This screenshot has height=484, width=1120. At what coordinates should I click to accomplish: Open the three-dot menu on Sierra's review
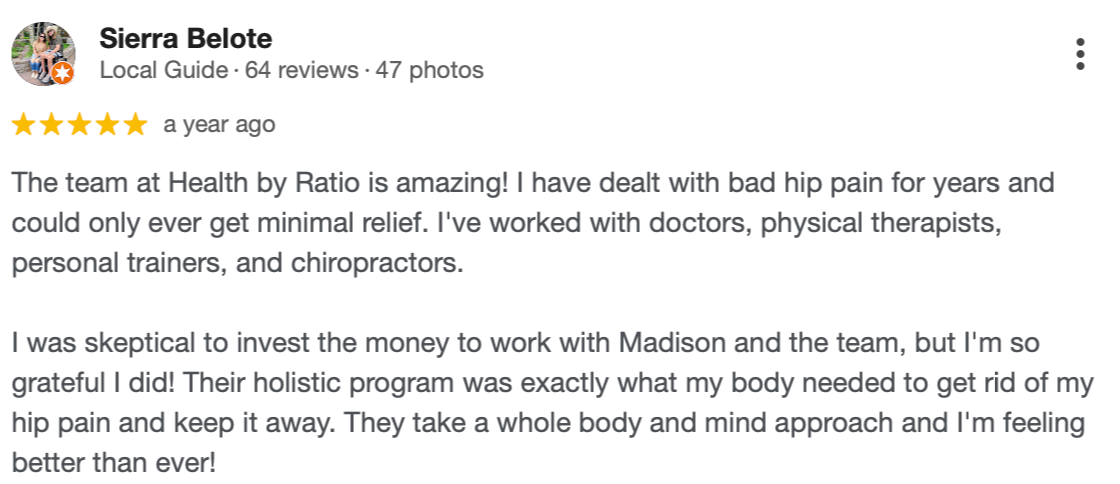point(1080,54)
